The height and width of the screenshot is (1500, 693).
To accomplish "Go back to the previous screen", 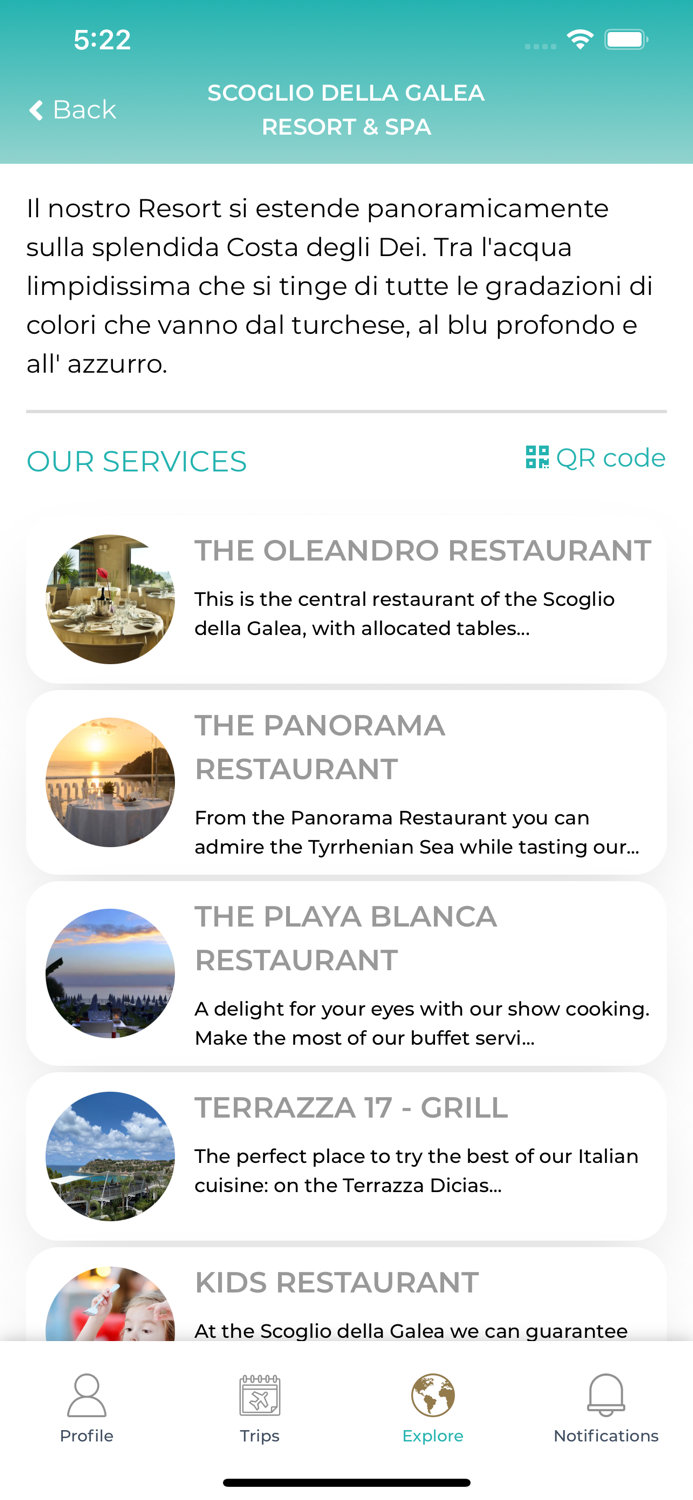I will [x=72, y=110].
